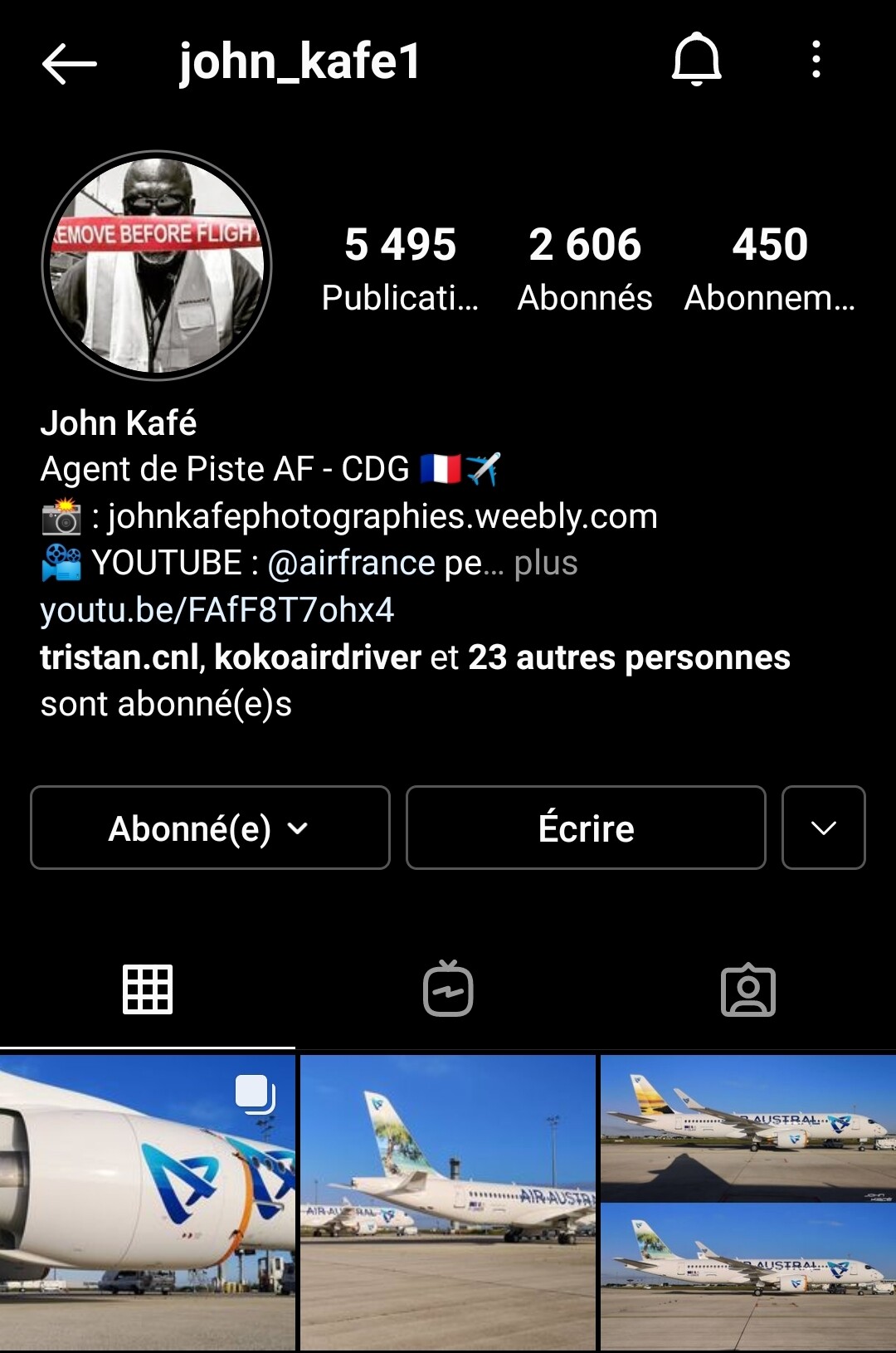
Task: Open the @airfrance mention in the bio
Action: [351, 564]
